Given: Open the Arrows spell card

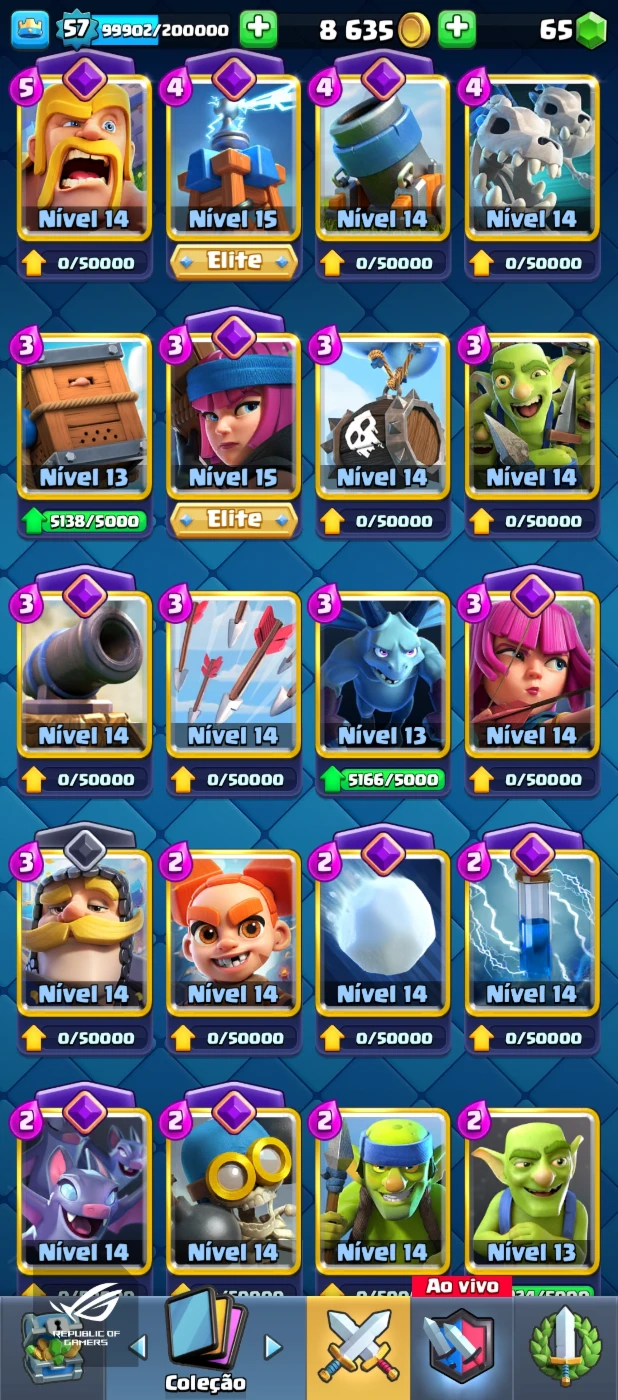Looking at the screenshot, I should 233,674.
